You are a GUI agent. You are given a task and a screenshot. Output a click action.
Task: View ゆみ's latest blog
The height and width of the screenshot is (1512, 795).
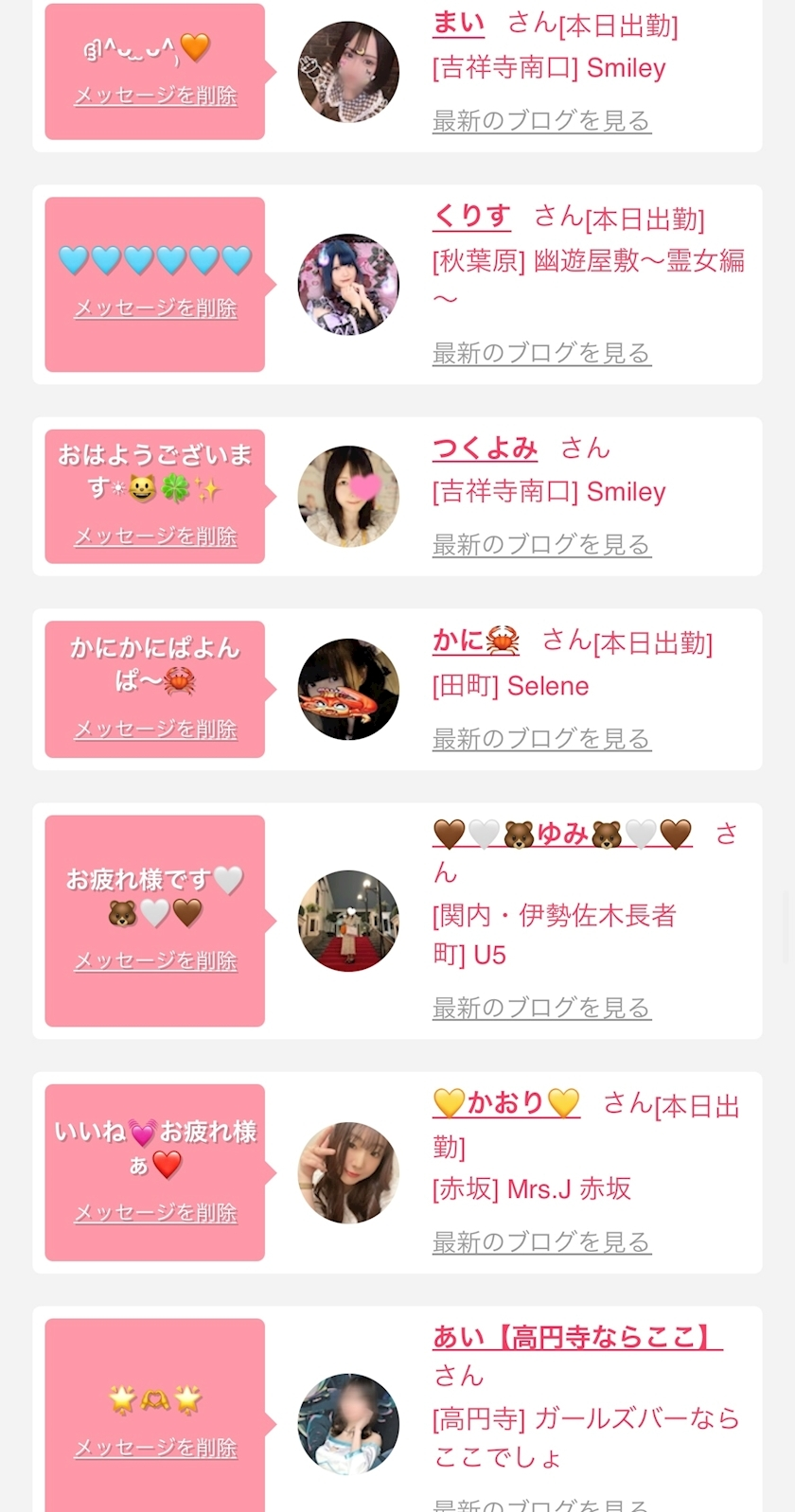(x=541, y=1009)
